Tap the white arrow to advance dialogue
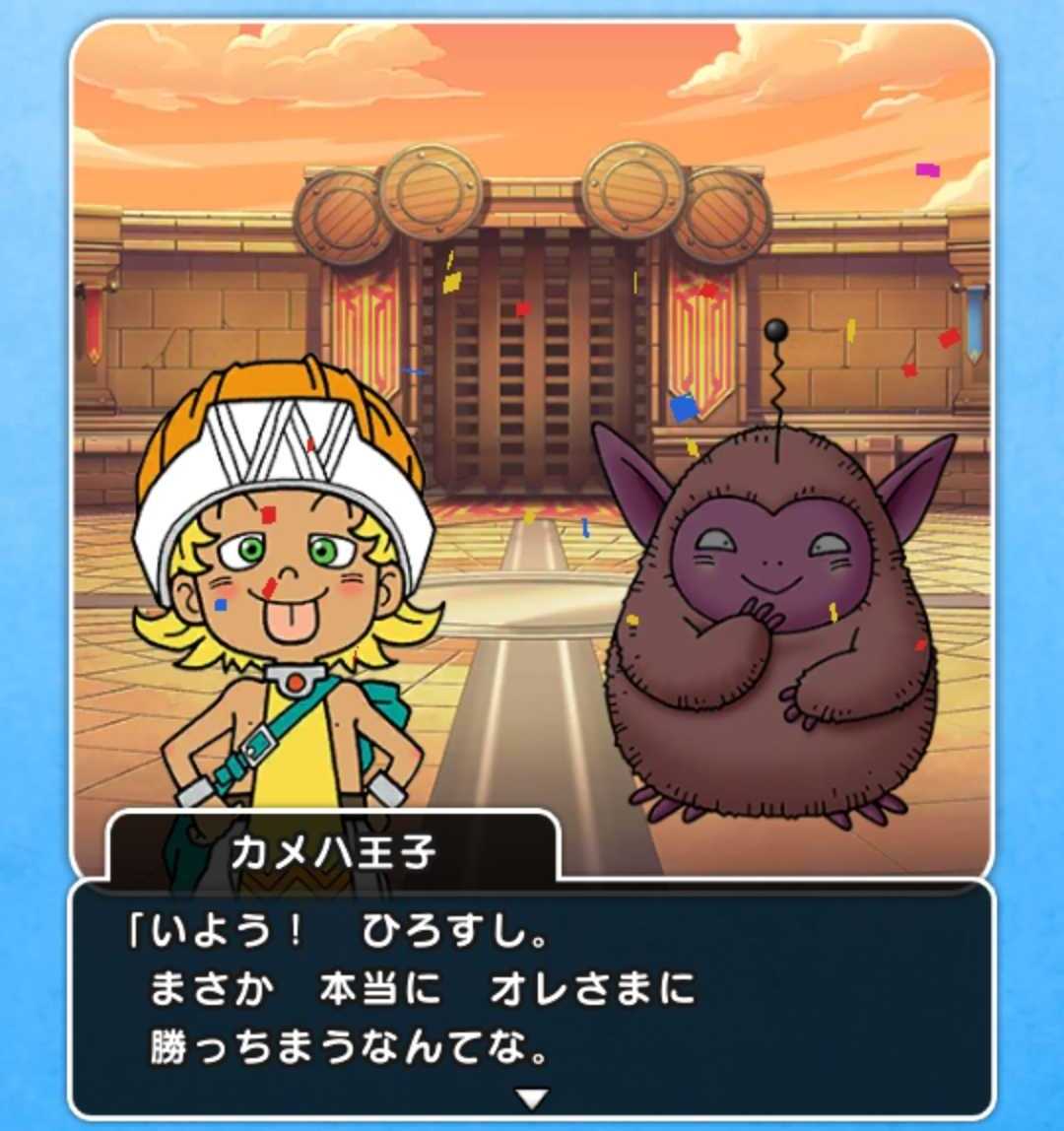 pyautogui.click(x=532, y=1098)
